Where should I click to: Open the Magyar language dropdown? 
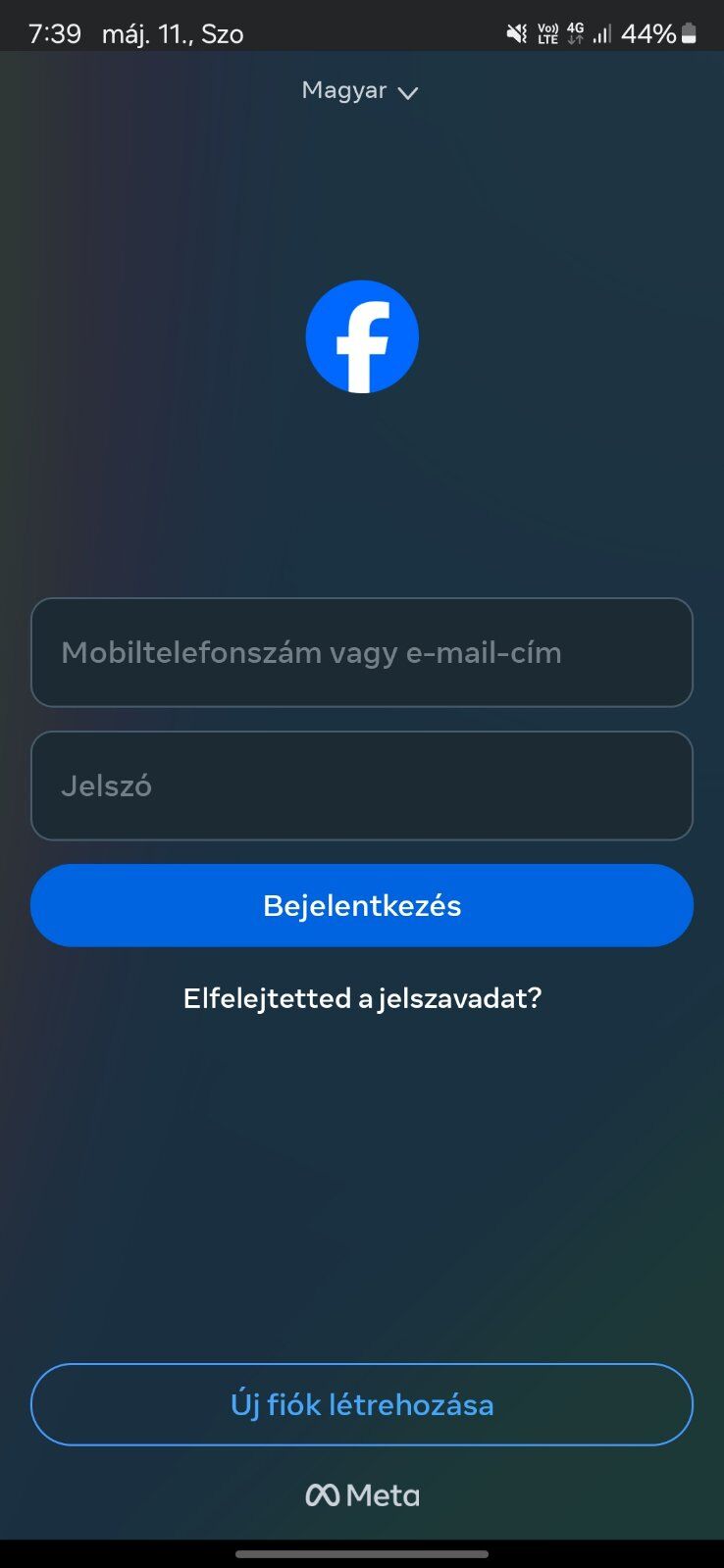click(360, 91)
